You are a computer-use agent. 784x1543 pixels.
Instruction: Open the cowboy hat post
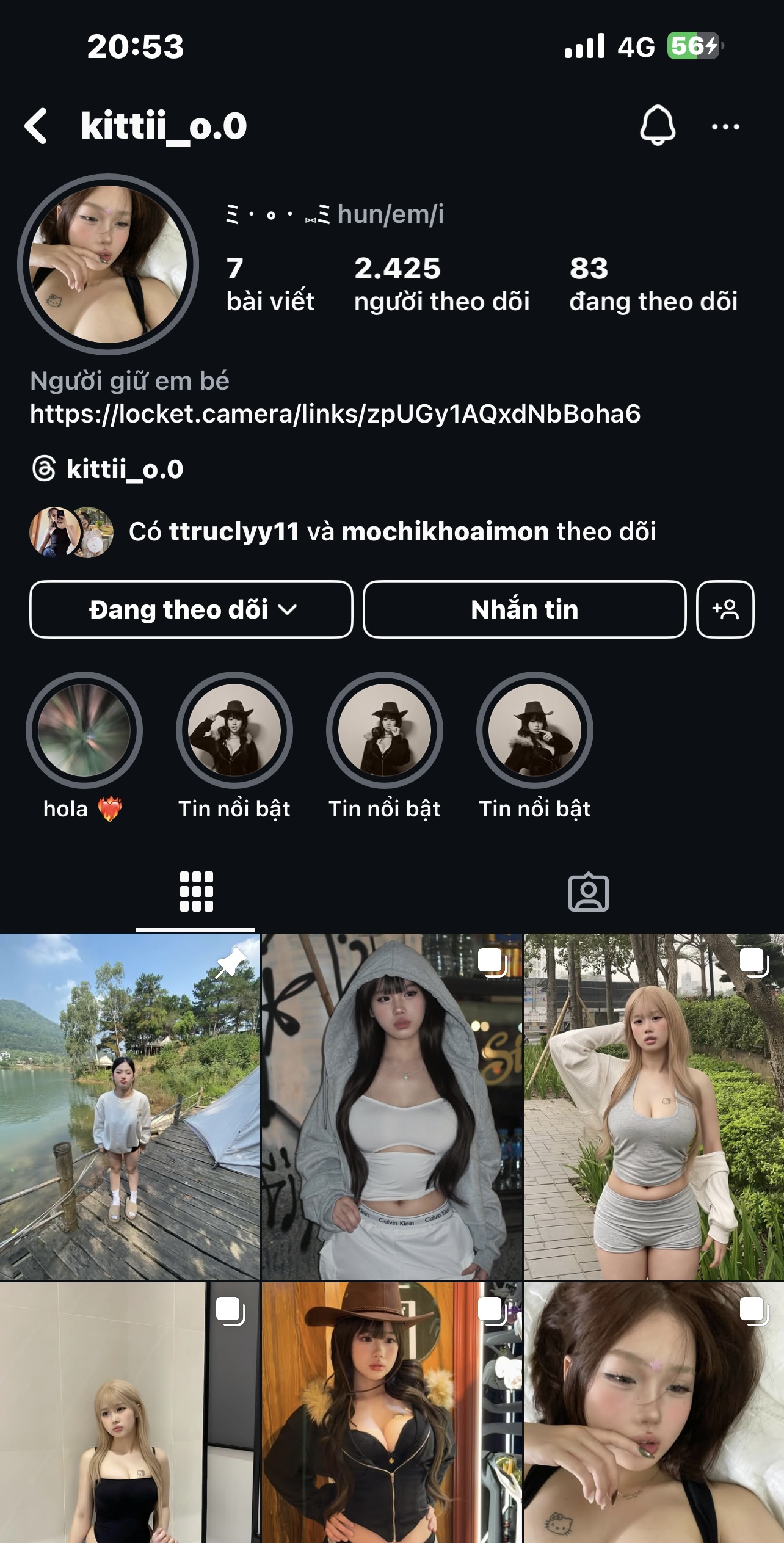click(391, 1412)
